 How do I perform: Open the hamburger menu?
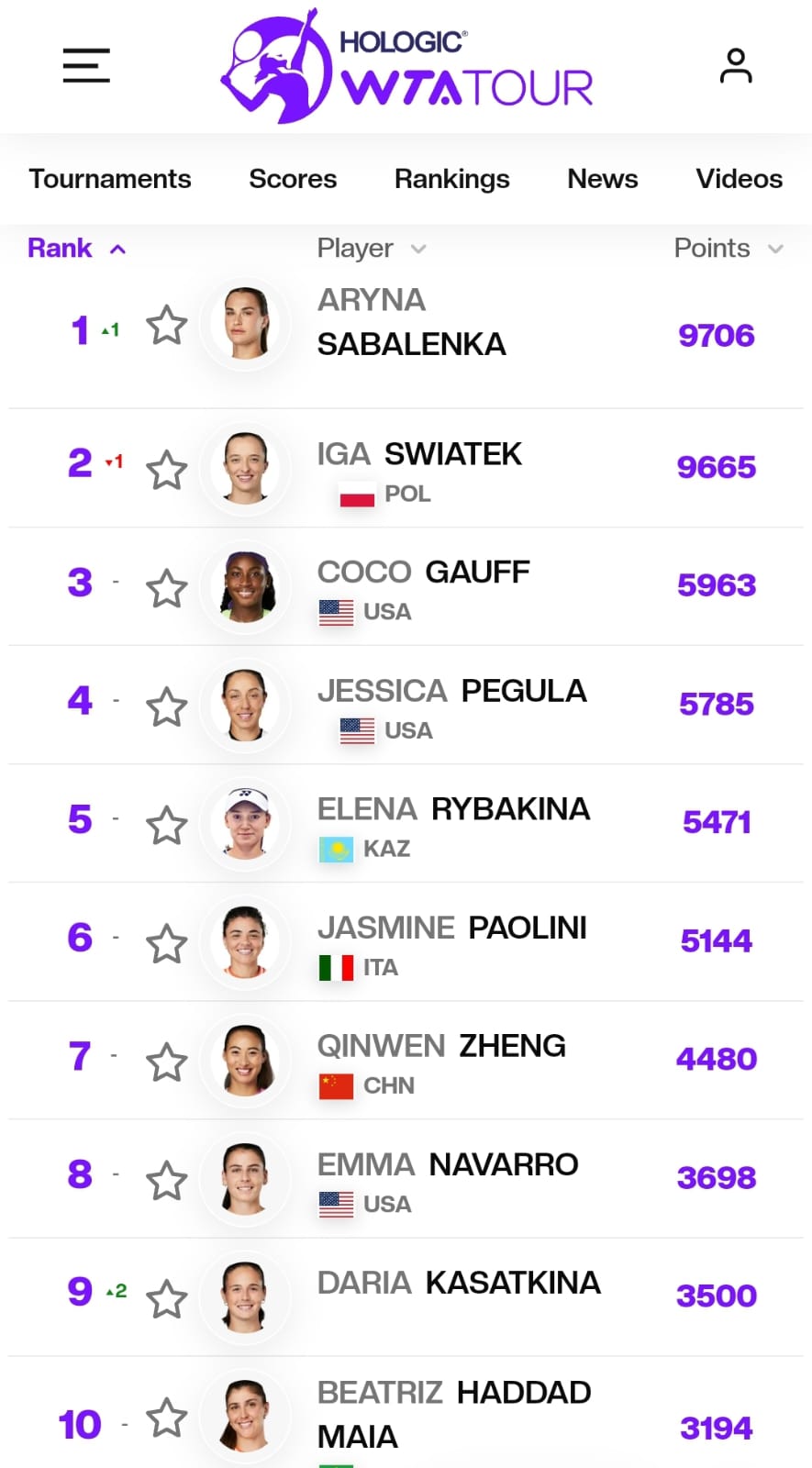click(86, 65)
